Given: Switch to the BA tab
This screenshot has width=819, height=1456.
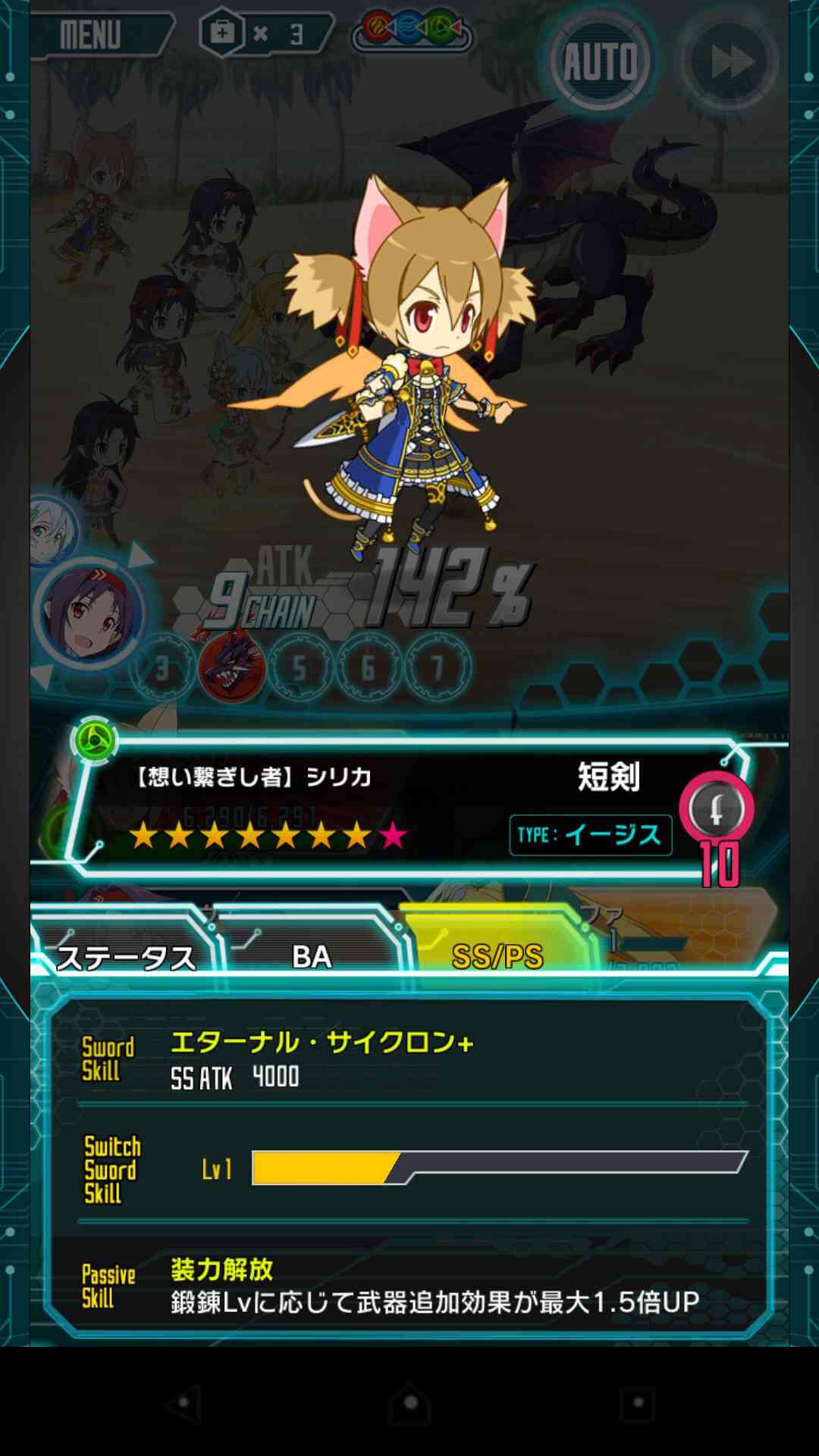Looking at the screenshot, I should click(x=312, y=948).
